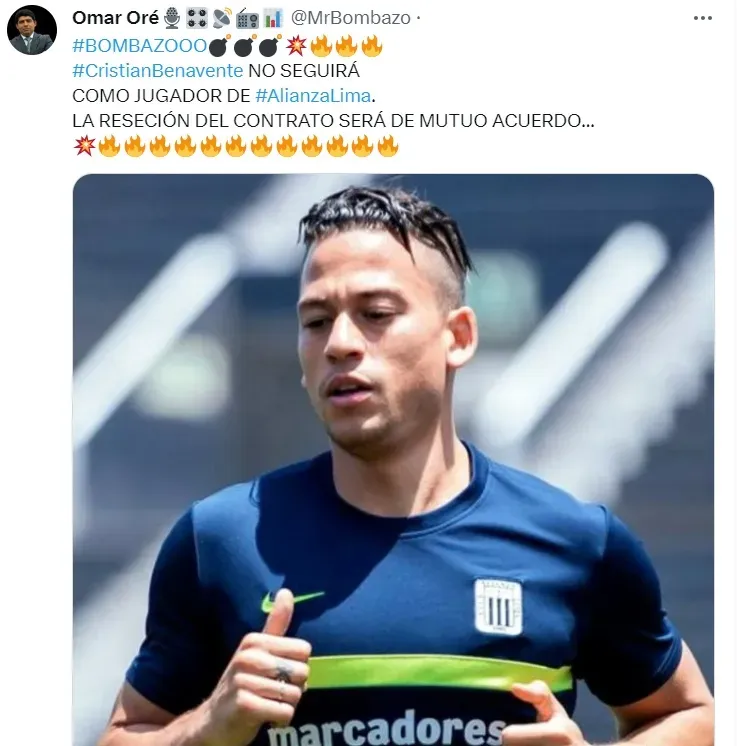Open the #BOMBAZOOO hashtag
This screenshot has height=746, width=748.
(x=139, y=46)
